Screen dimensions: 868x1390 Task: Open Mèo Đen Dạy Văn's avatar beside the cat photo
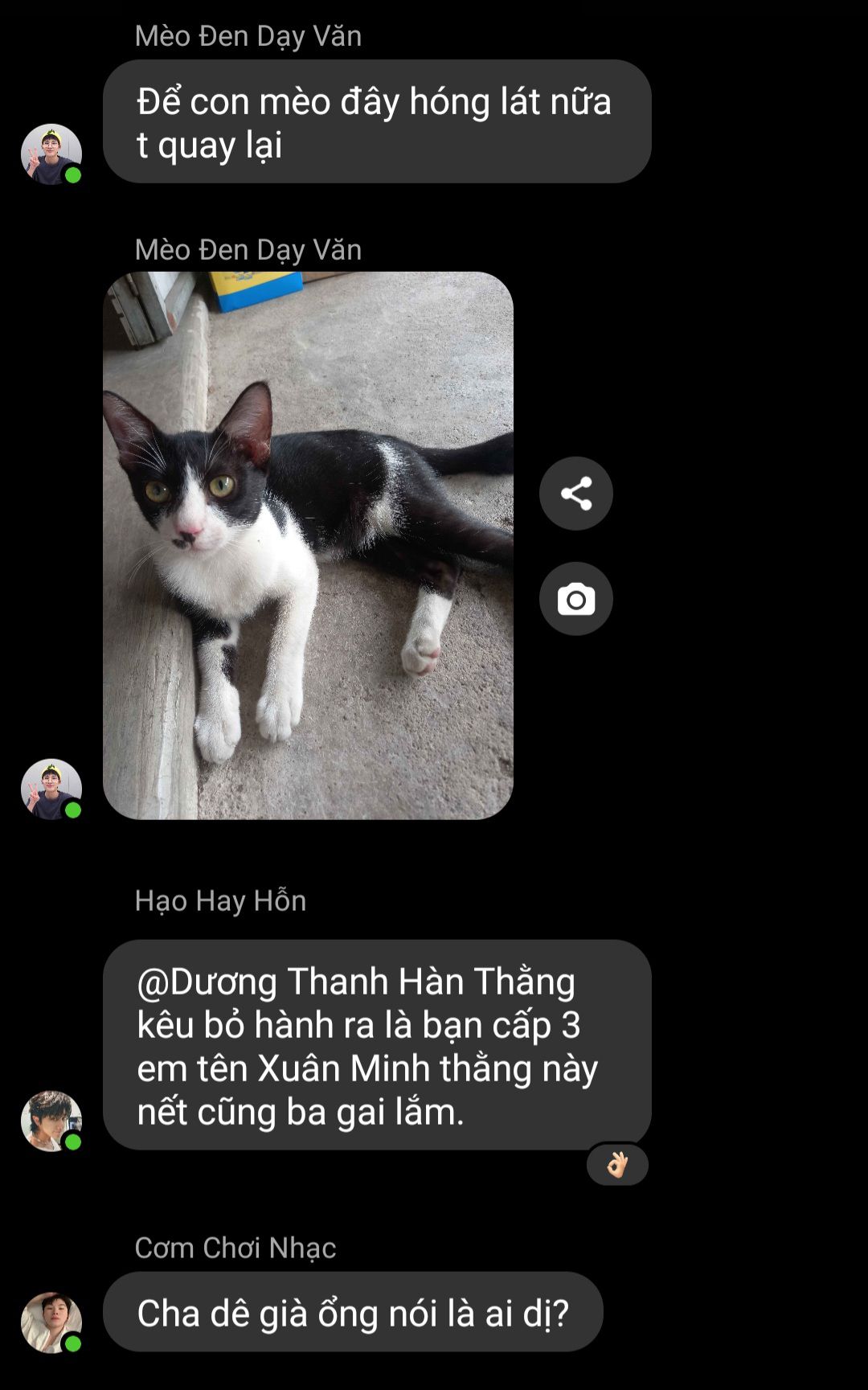click(51, 789)
